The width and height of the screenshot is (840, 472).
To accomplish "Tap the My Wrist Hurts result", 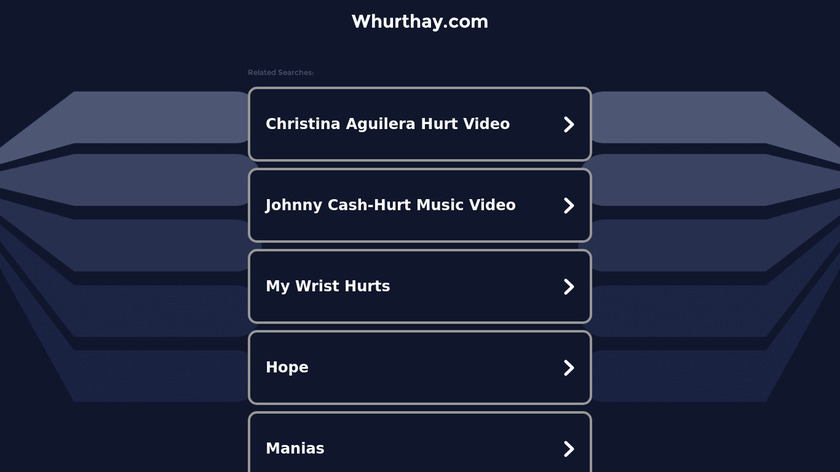I will (x=419, y=286).
